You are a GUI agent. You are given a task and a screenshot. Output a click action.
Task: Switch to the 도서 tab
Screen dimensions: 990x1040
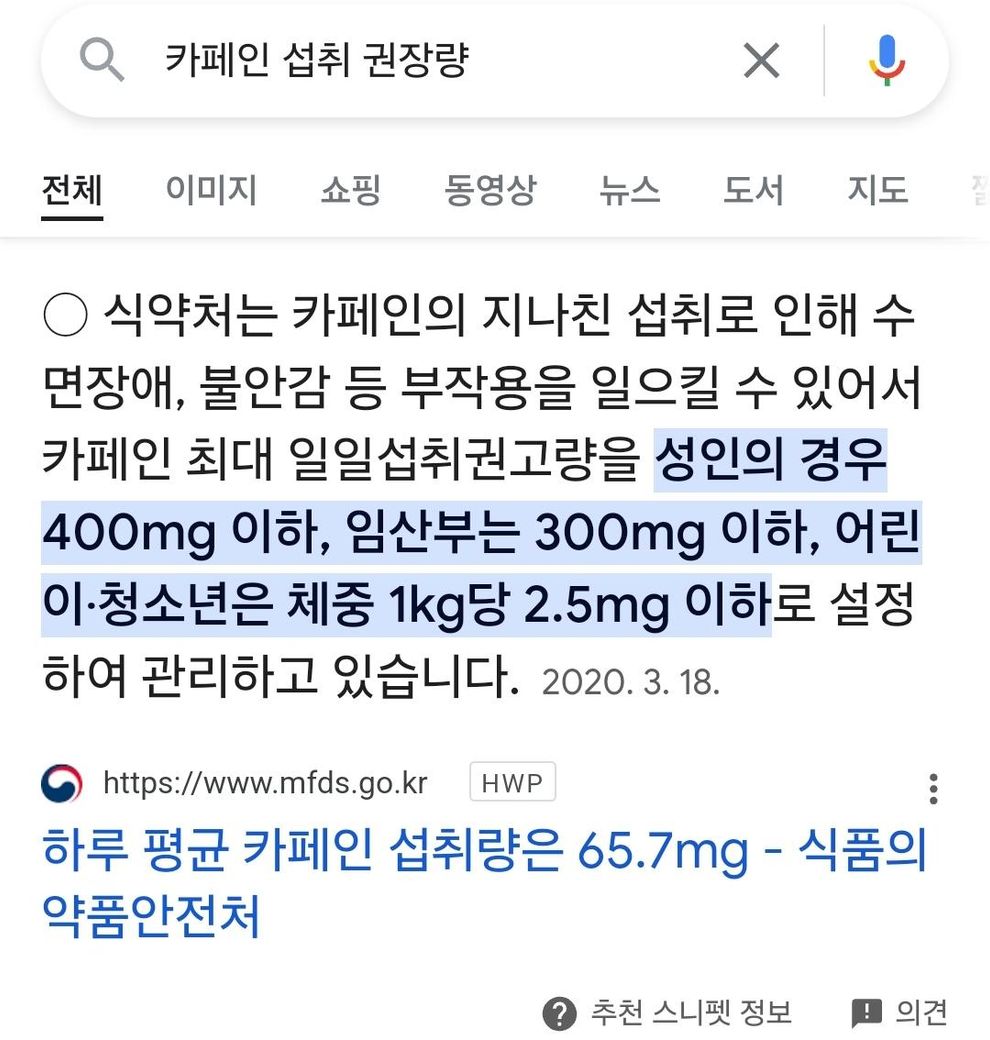[x=753, y=190]
